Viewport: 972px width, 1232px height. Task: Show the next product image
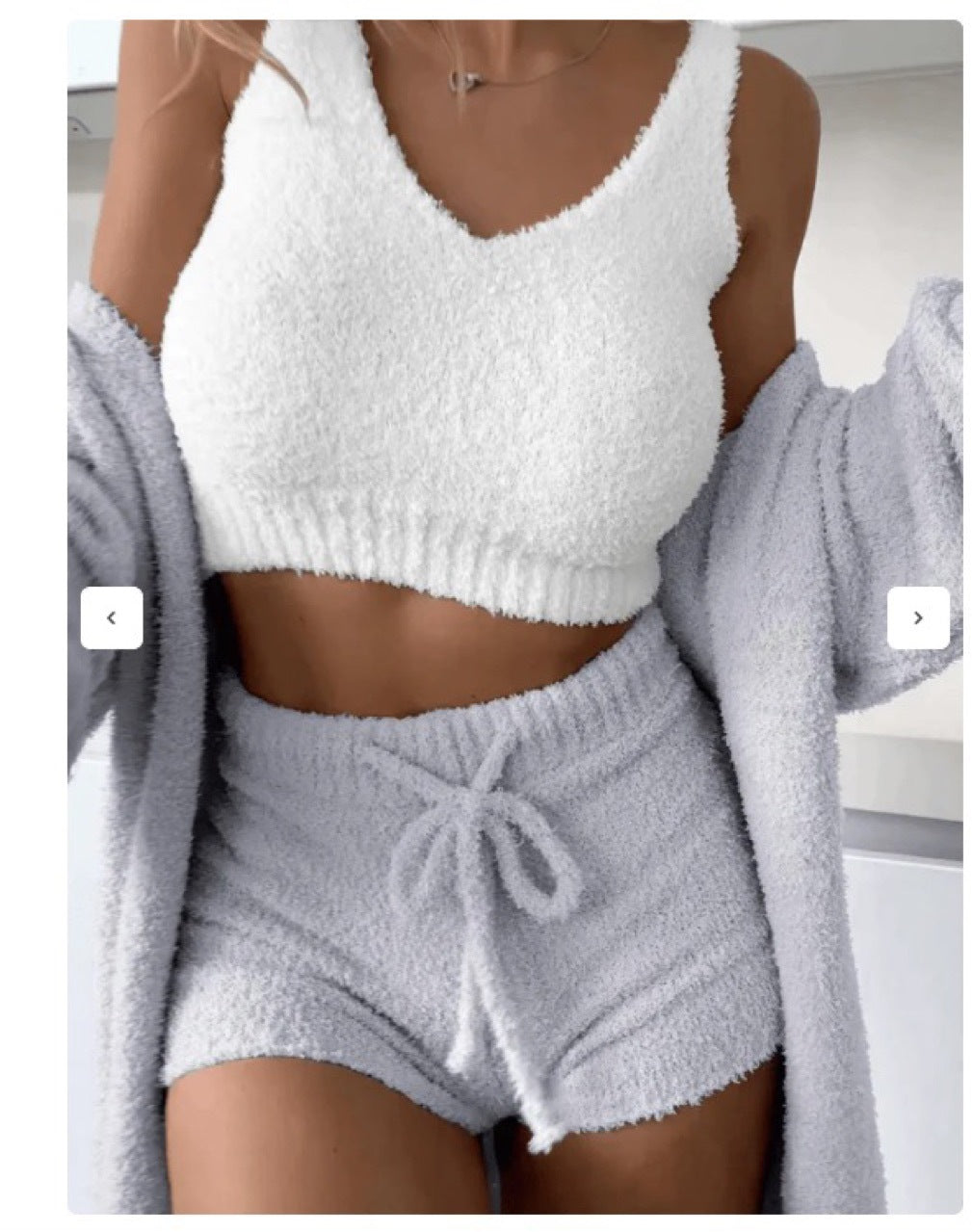point(917,617)
